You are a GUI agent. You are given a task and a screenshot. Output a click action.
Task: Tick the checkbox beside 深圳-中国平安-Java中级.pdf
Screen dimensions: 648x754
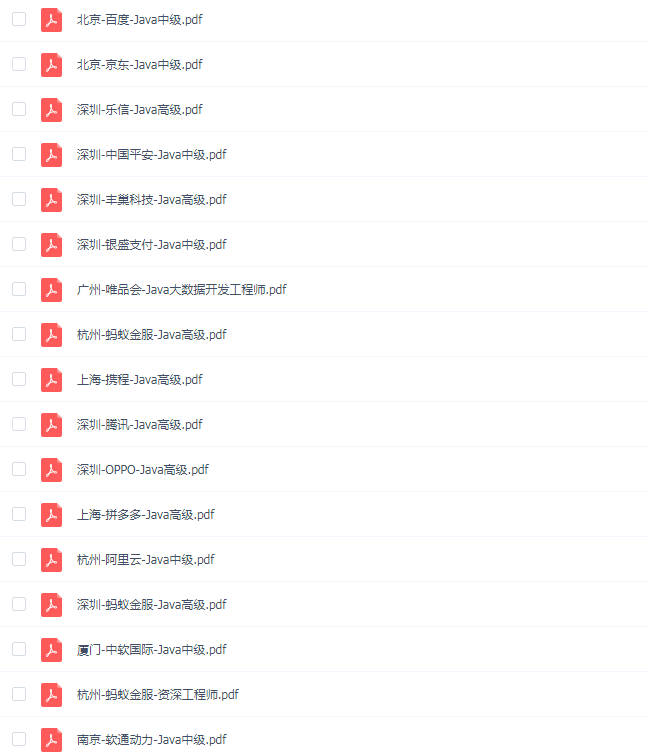pos(19,154)
